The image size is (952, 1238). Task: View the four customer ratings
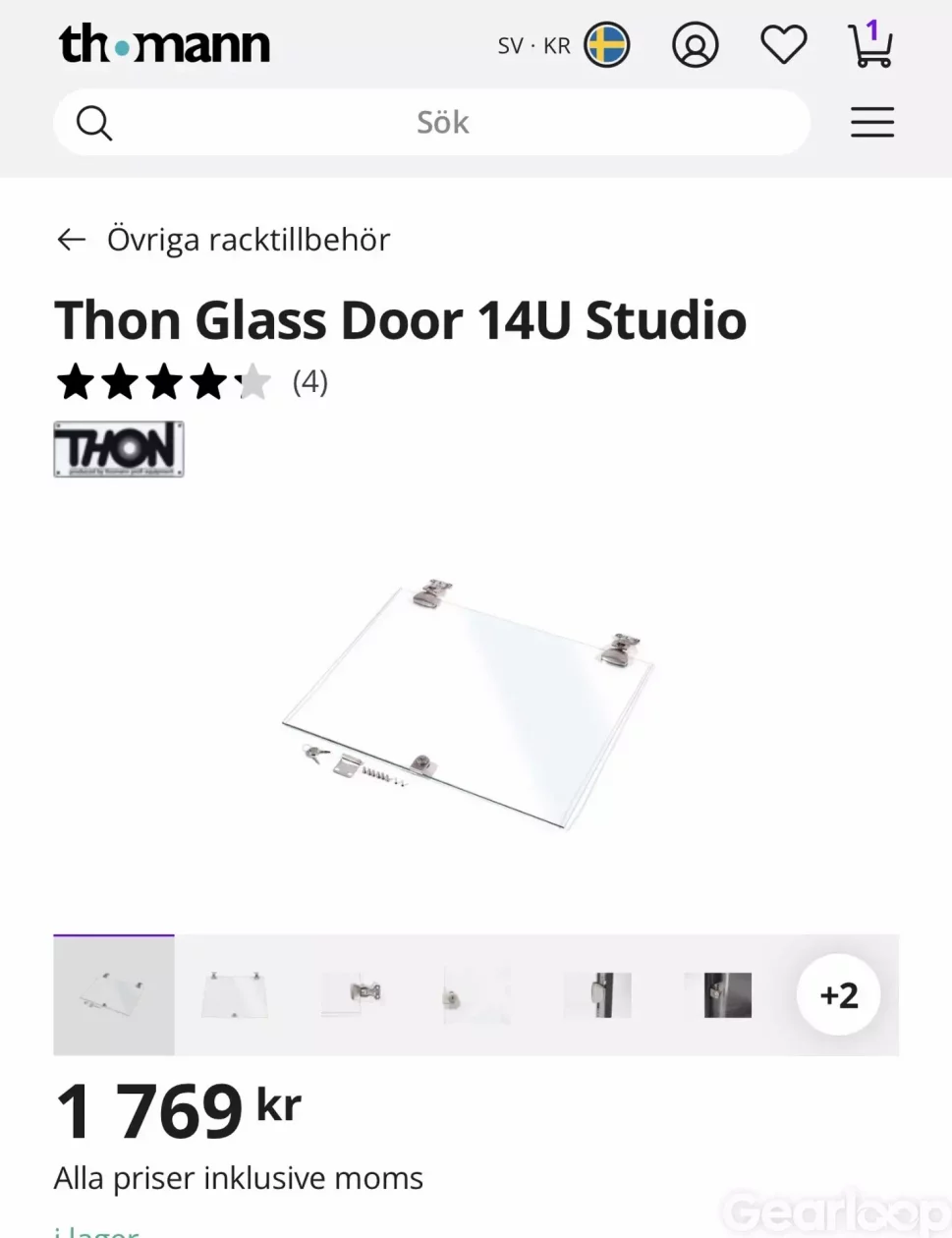192,381
